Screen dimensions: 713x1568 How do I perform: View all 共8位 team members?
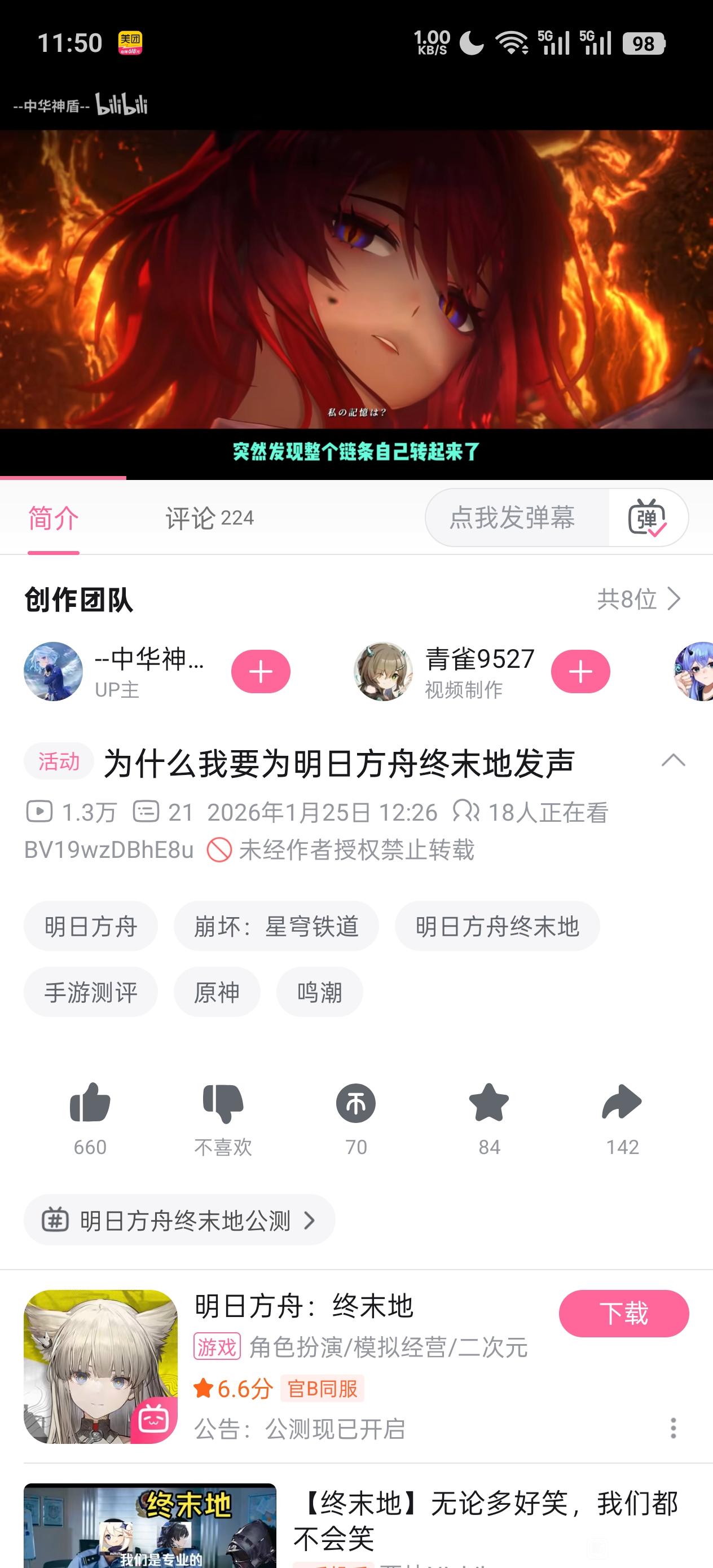639,599
